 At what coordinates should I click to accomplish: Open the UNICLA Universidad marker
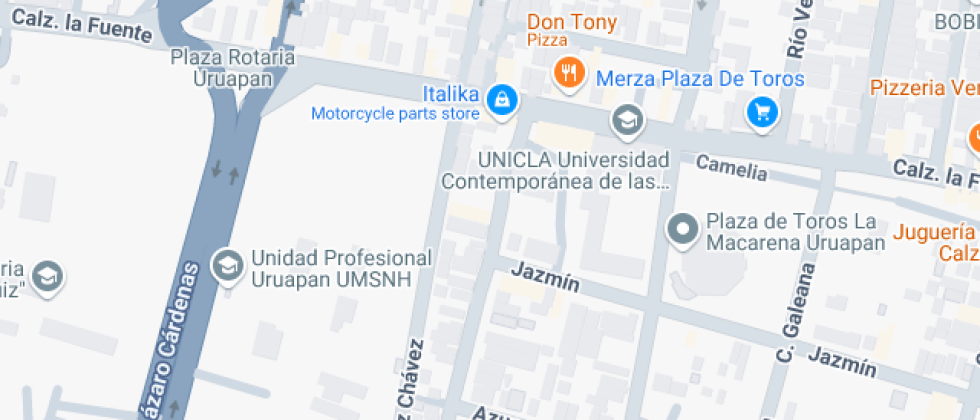627,121
